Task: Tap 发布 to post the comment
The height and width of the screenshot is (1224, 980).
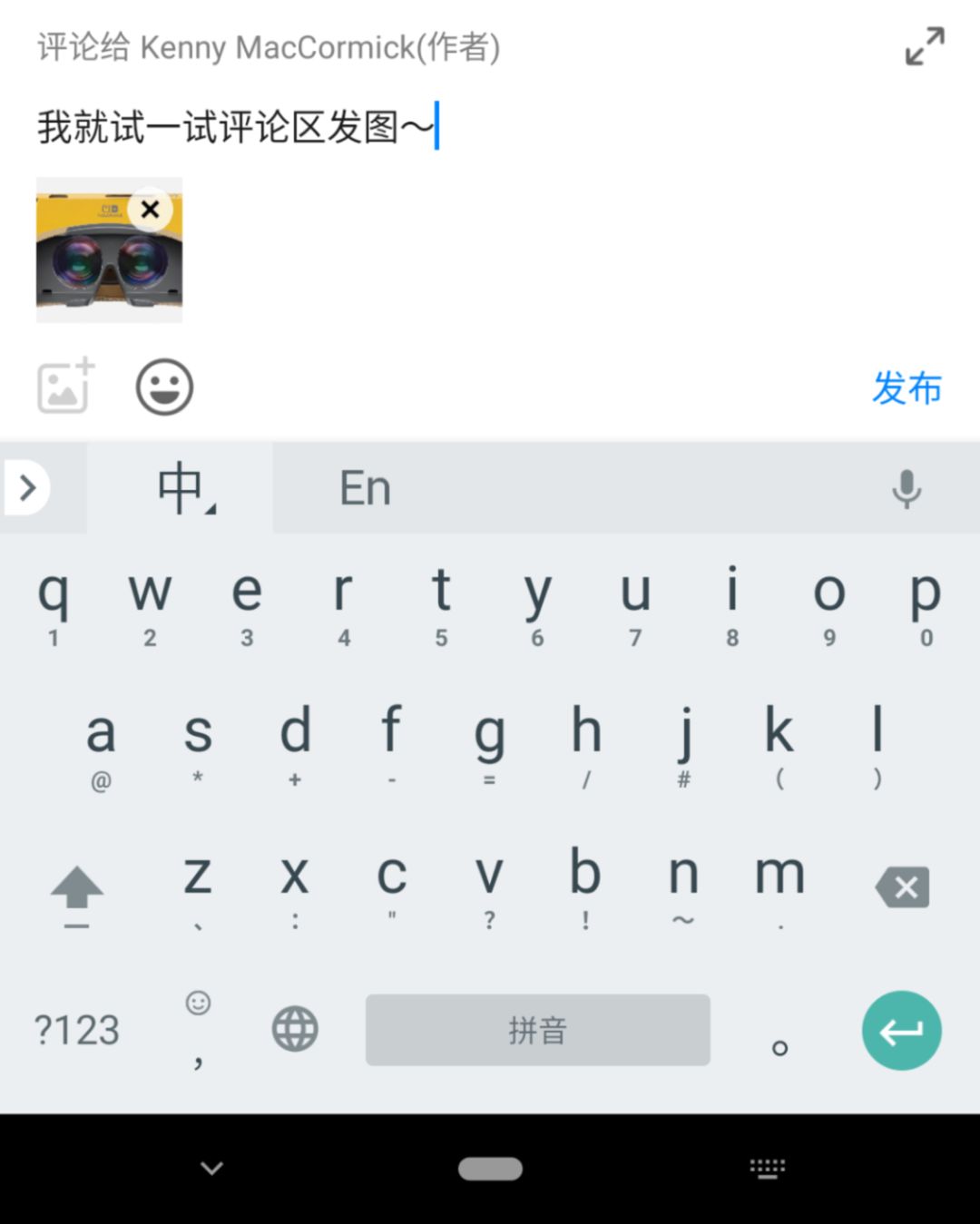Action: 906,388
